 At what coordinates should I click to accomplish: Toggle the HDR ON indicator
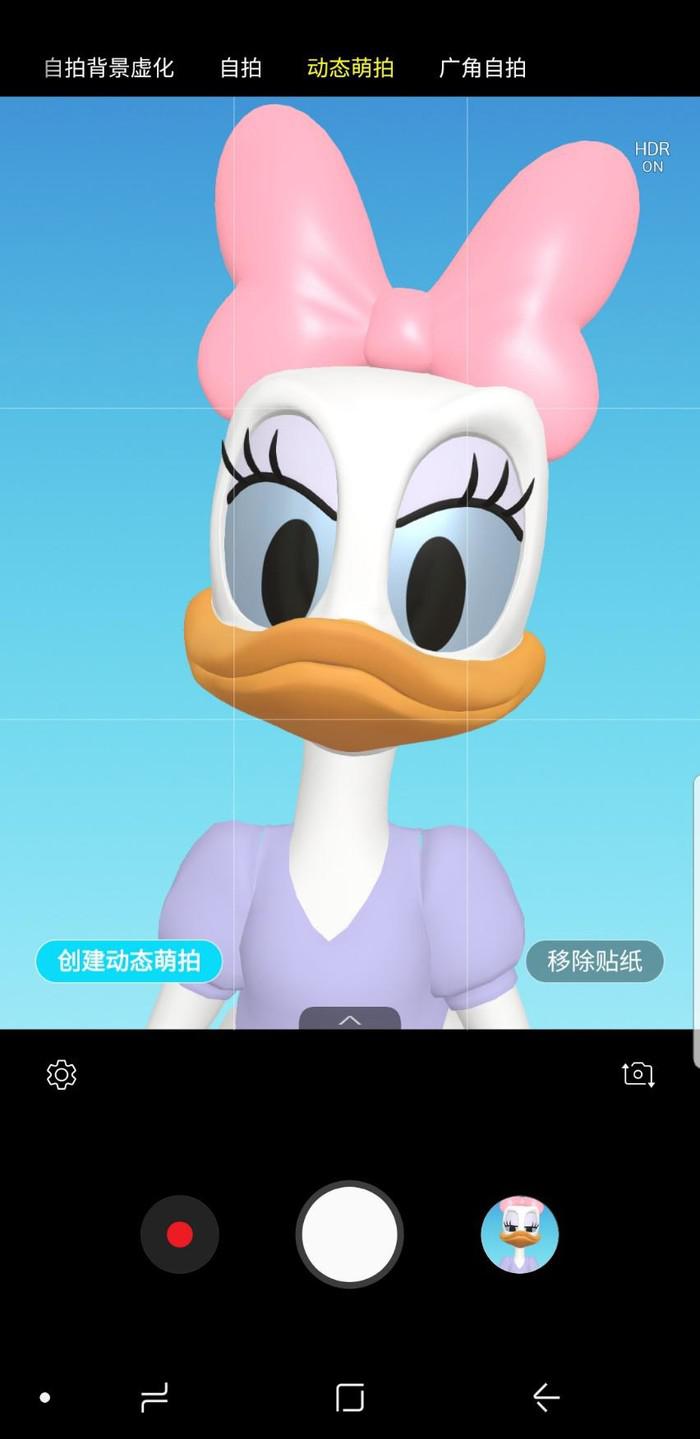coord(652,158)
